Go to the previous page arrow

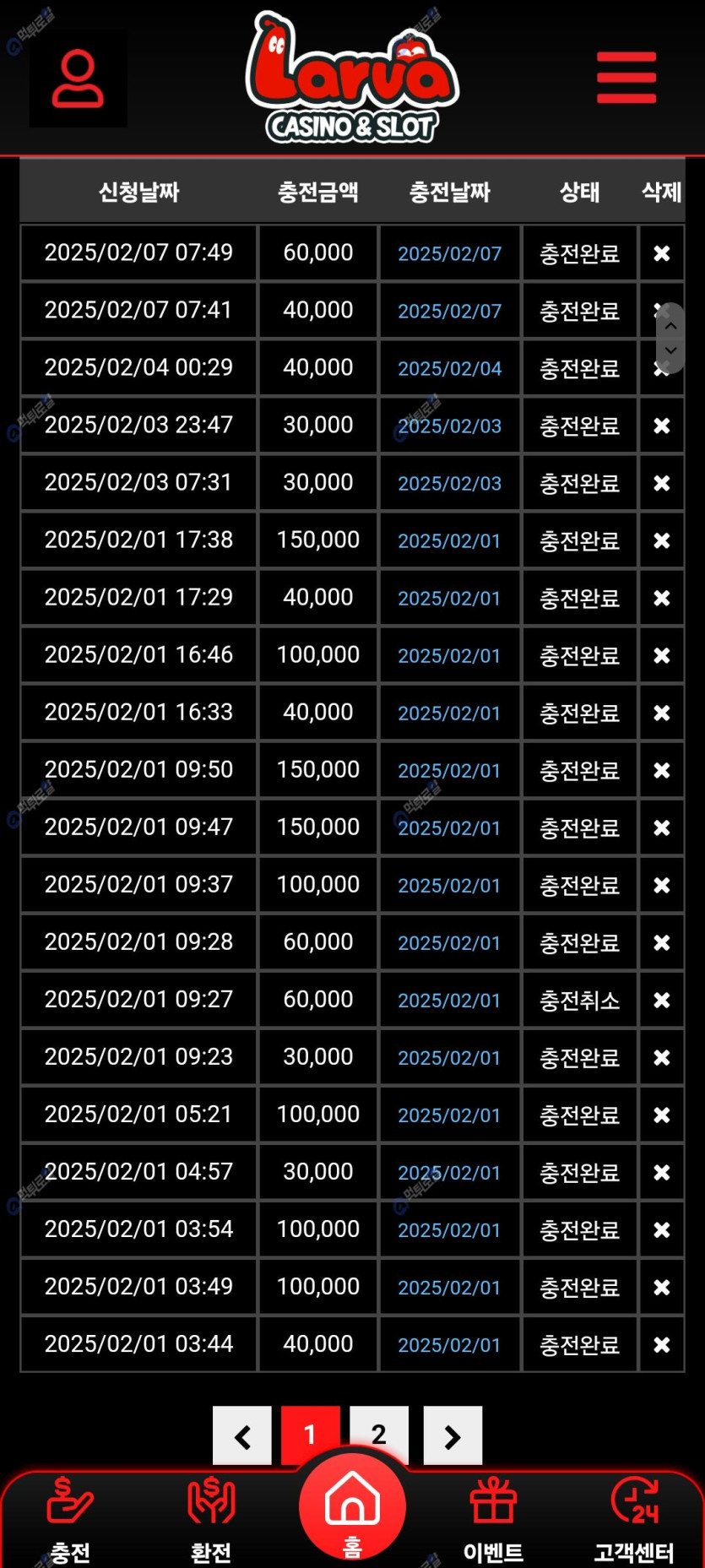[242, 1435]
